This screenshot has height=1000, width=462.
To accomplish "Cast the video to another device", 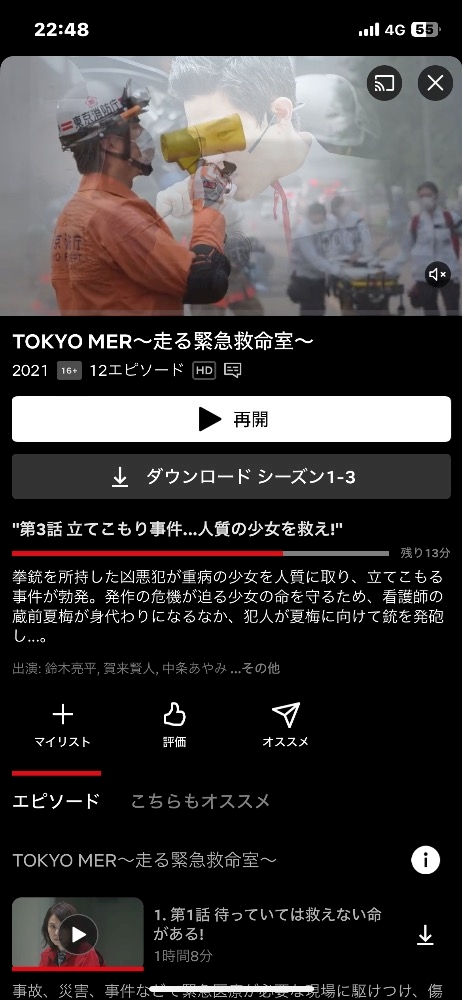I will click(x=384, y=83).
